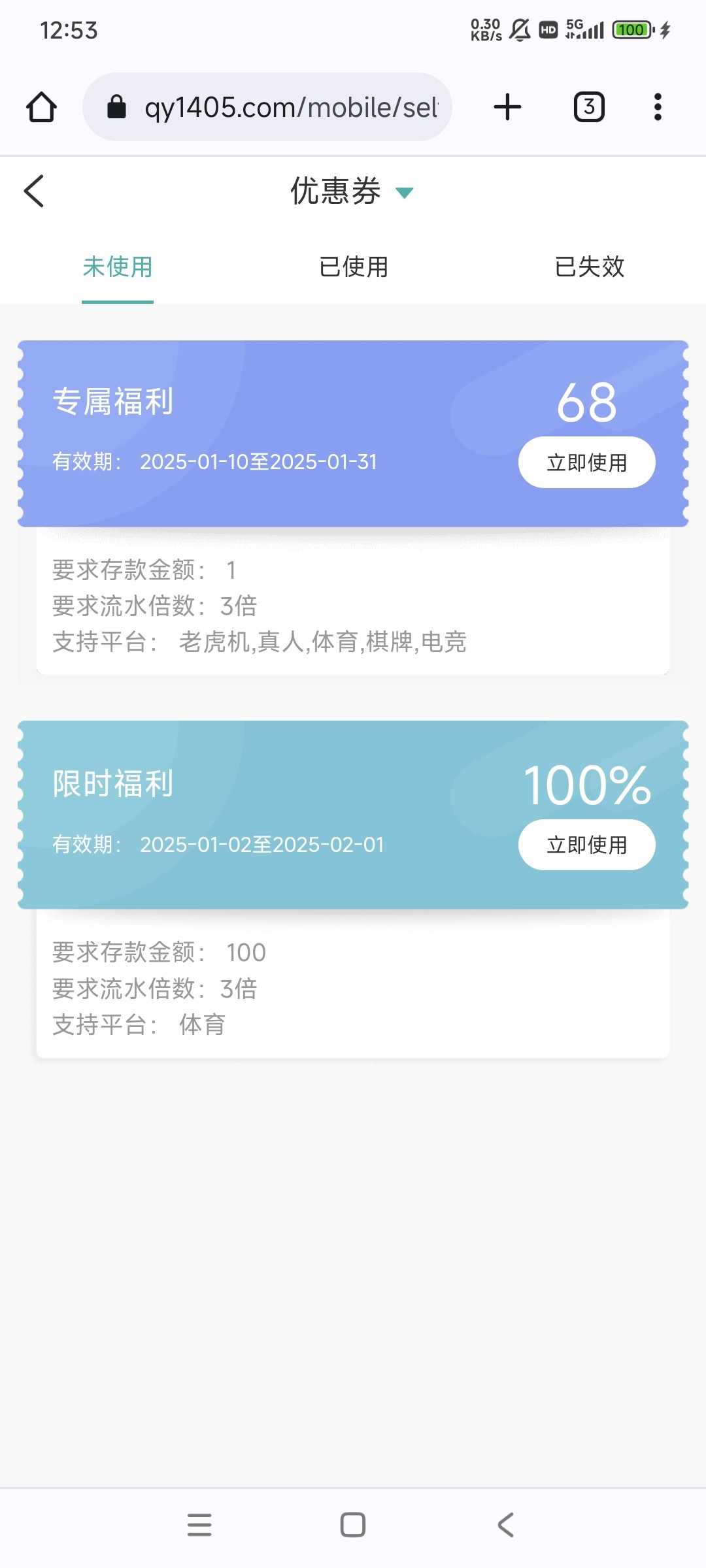Tap the system home button
The width and height of the screenshot is (706, 1568).
coord(353,1525)
